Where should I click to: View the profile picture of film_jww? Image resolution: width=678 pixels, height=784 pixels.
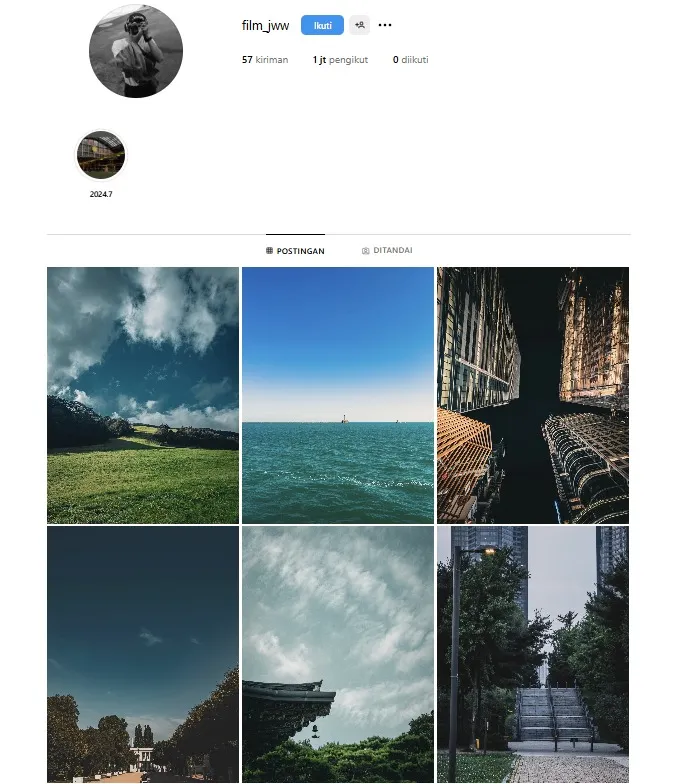tap(136, 50)
